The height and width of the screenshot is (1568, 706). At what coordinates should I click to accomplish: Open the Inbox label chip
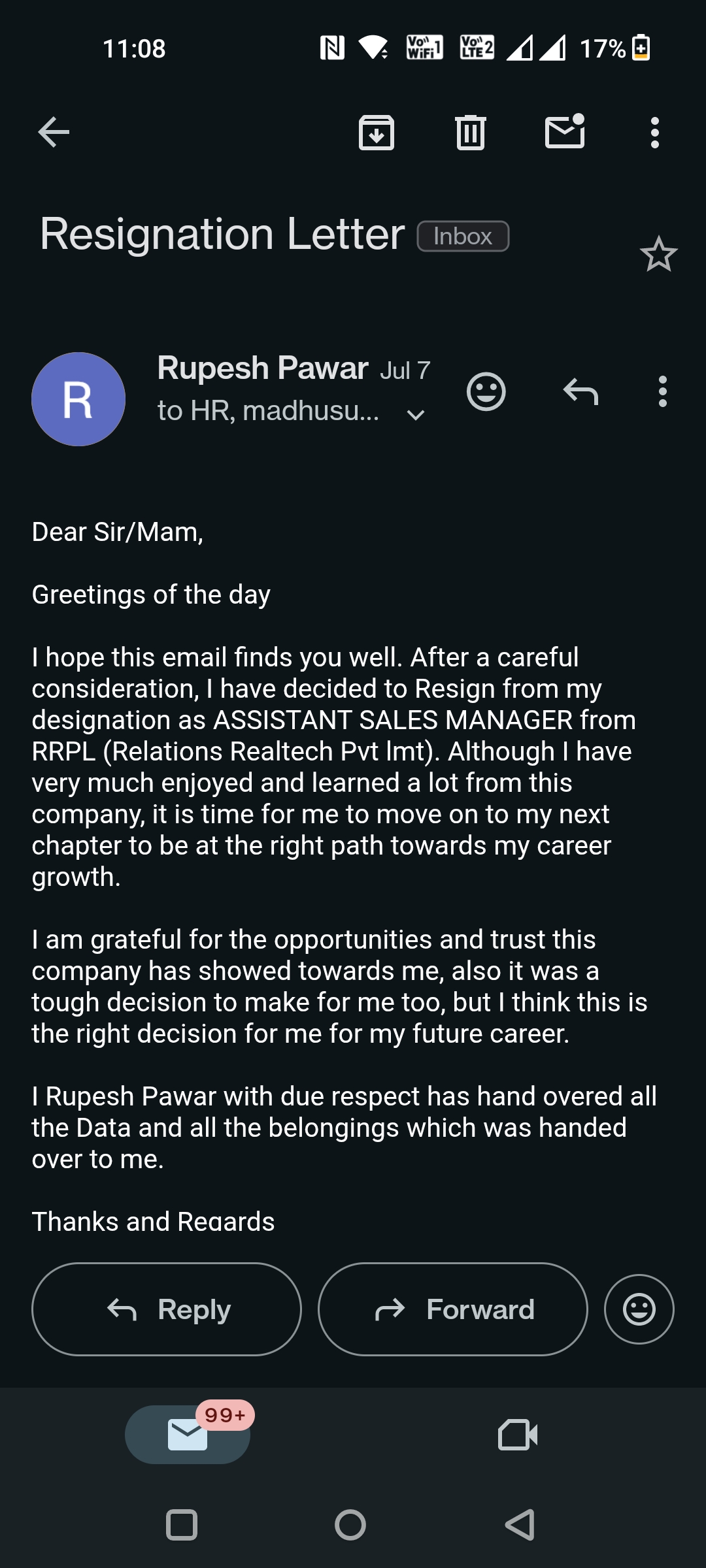tap(463, 237)
